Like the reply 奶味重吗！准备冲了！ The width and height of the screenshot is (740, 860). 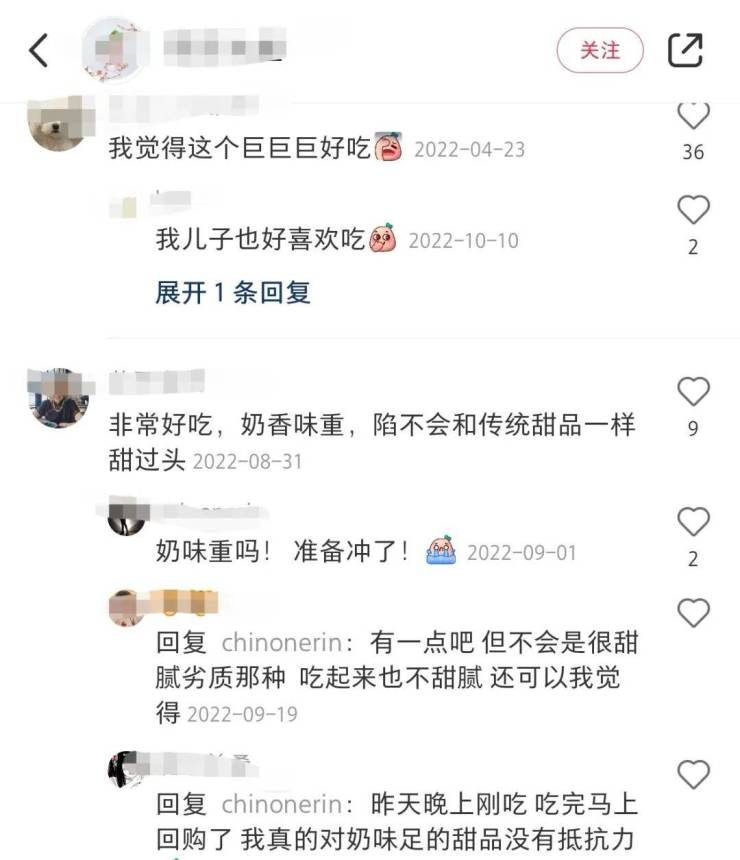[x=693, y=522]
